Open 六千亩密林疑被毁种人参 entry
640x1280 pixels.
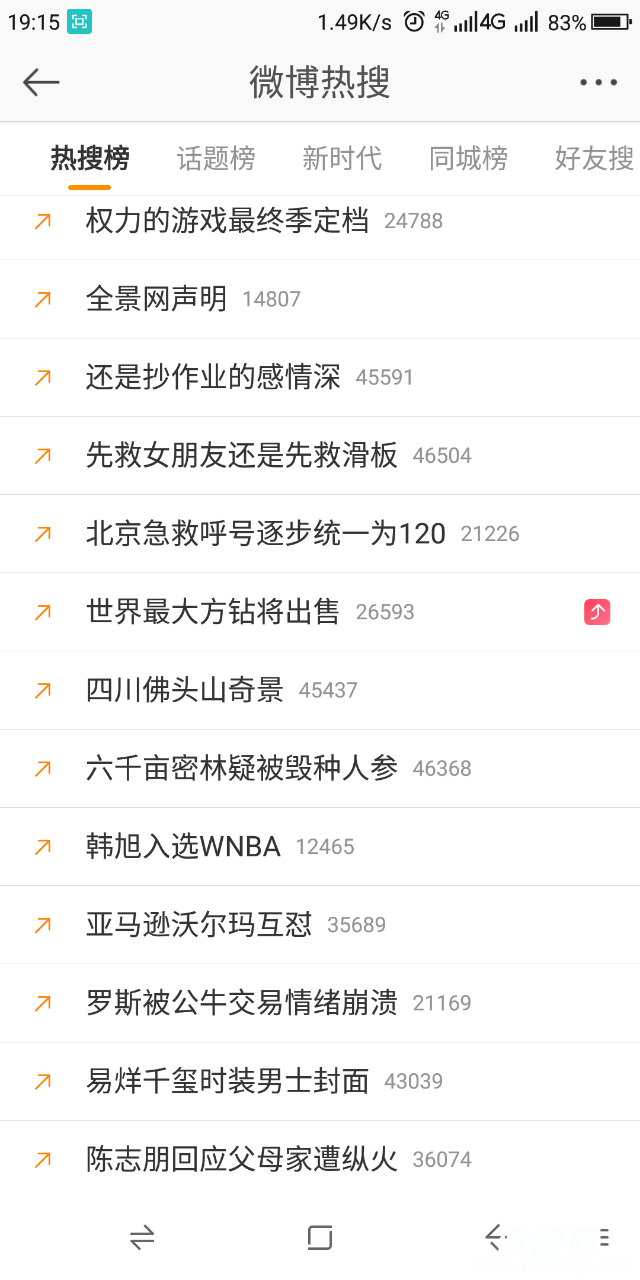click(242, 768)
